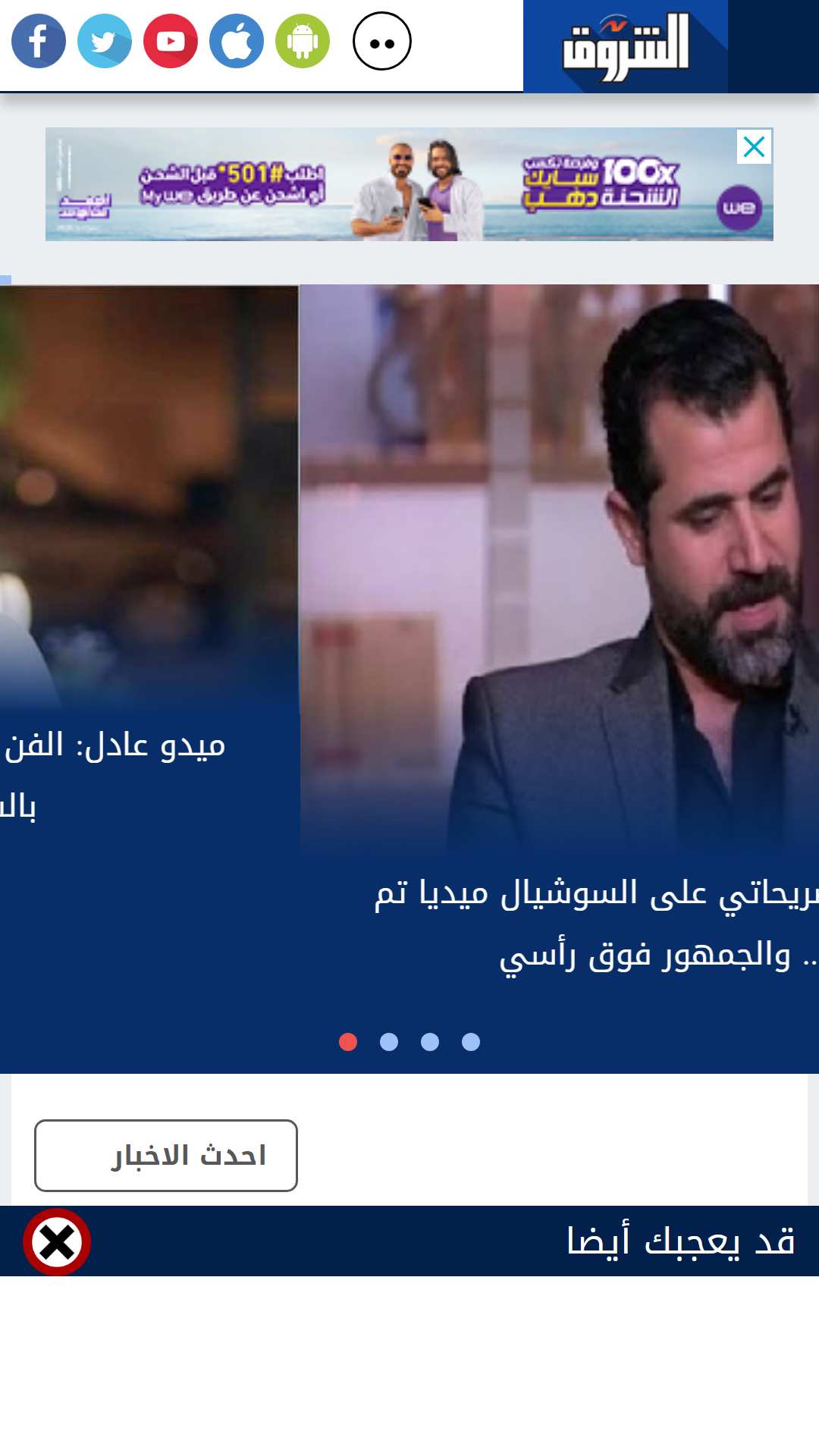Open the YouTube channel icon

pyautogui.click(x=171, y=41)
